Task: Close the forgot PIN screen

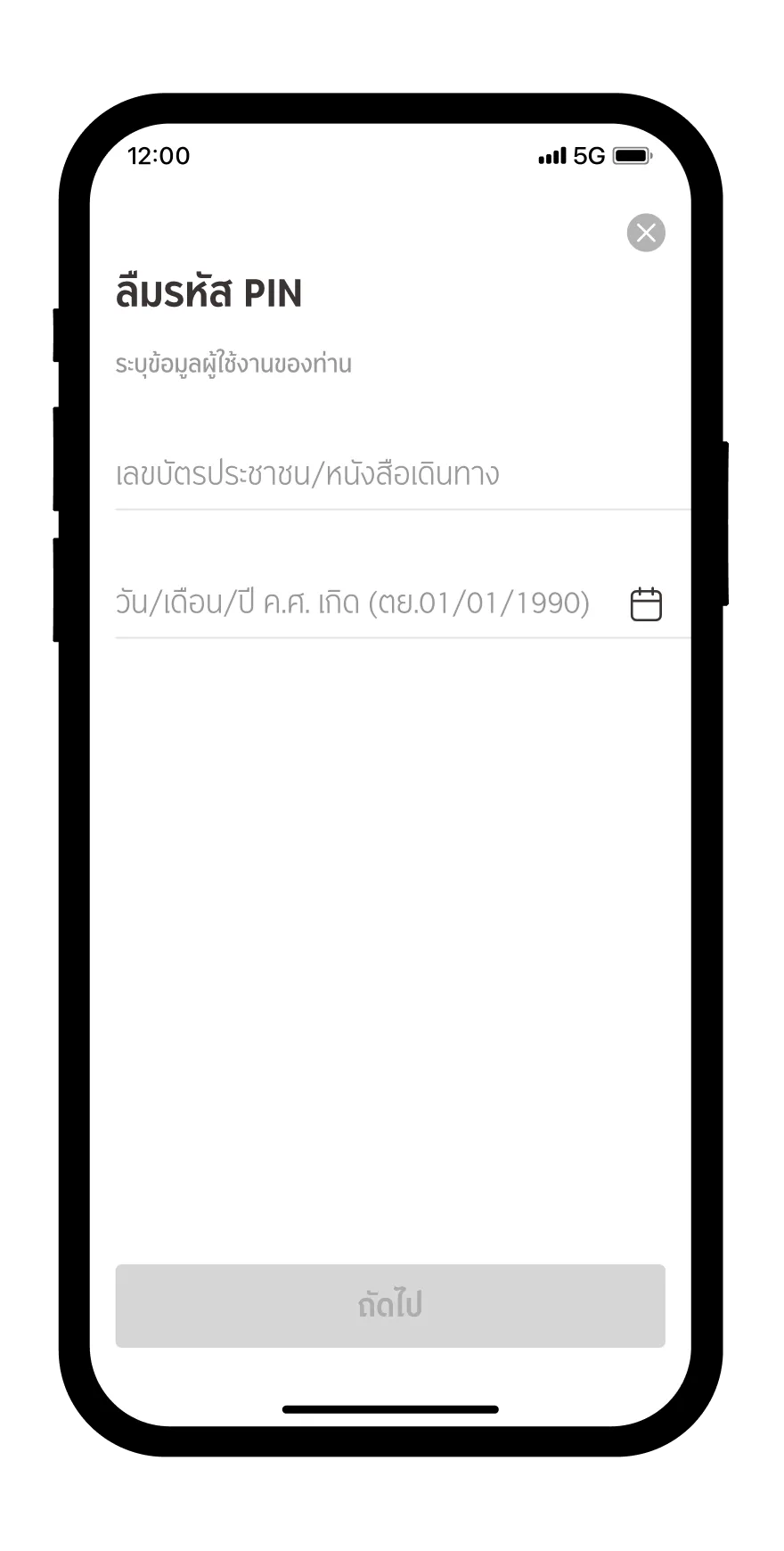Action: [x=646, y=234]
